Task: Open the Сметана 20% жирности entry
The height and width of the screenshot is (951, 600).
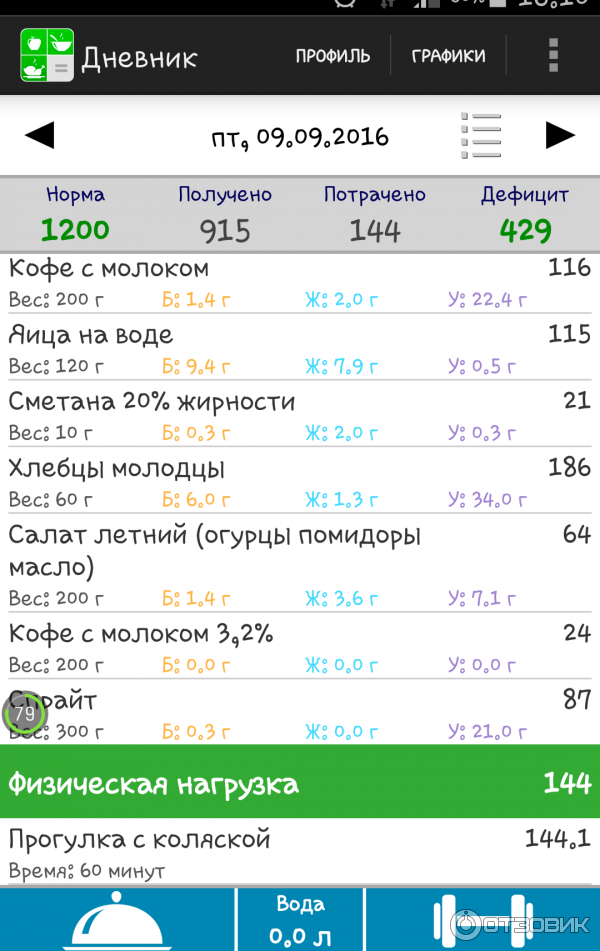Action: pos(300,416)
